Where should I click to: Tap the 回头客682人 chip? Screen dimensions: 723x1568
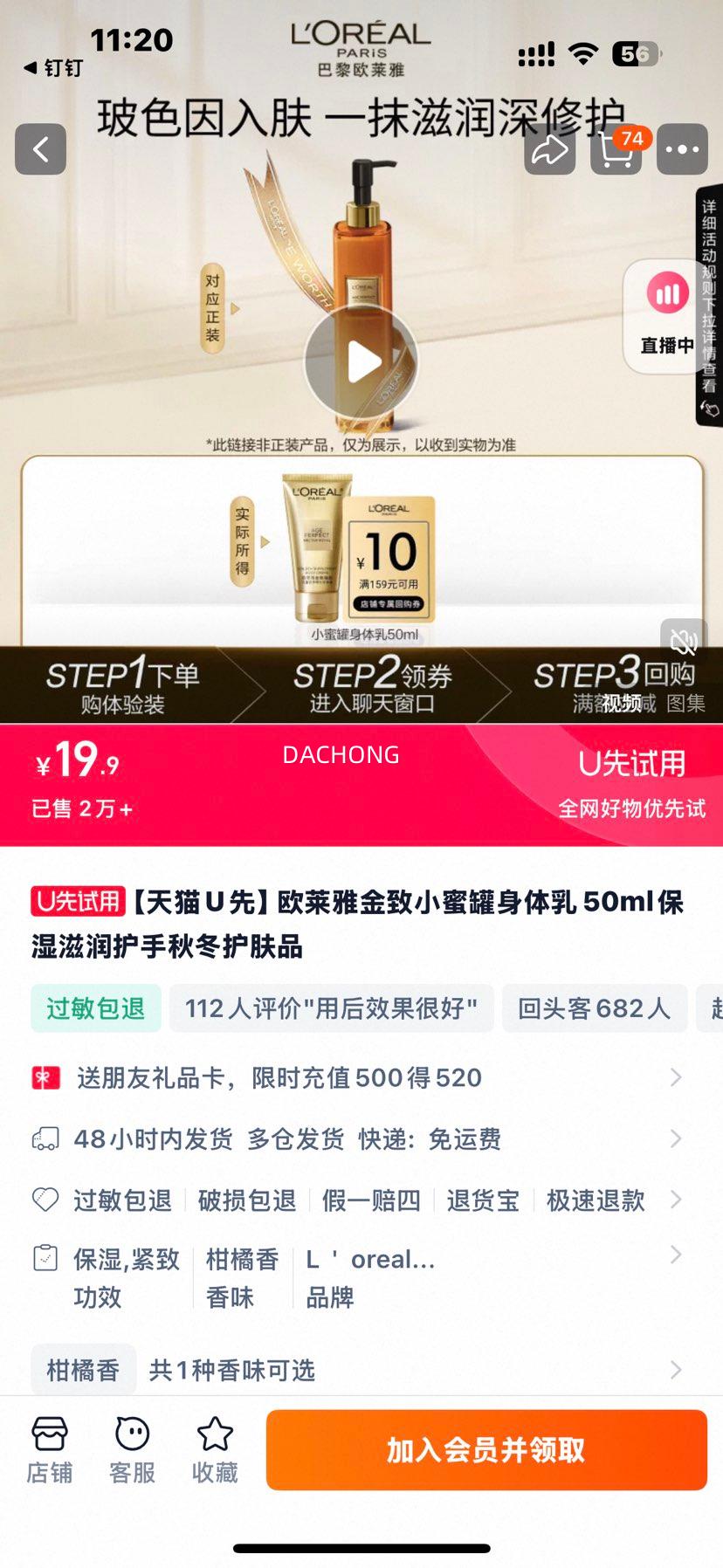(594, 1008)
